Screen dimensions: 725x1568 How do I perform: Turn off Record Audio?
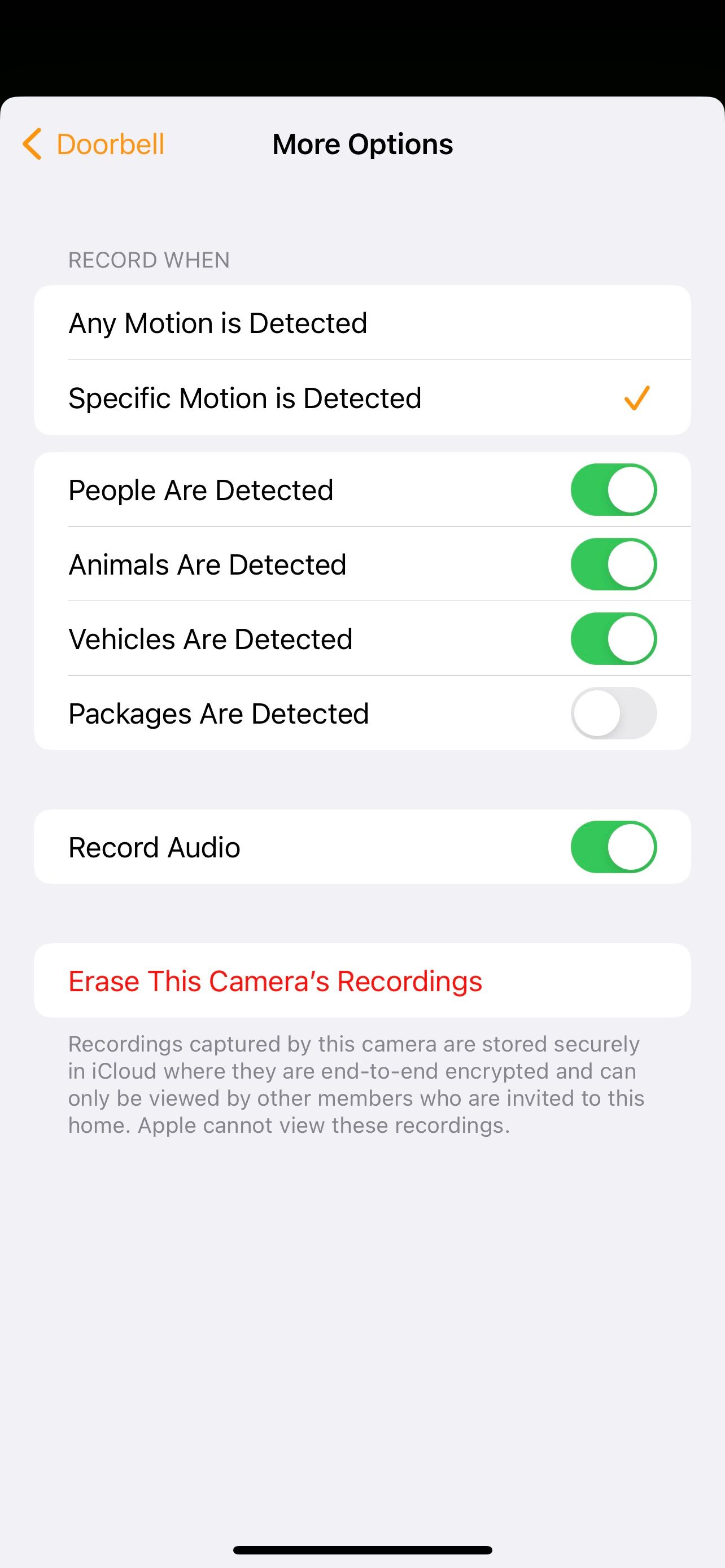tap(613, 846)
